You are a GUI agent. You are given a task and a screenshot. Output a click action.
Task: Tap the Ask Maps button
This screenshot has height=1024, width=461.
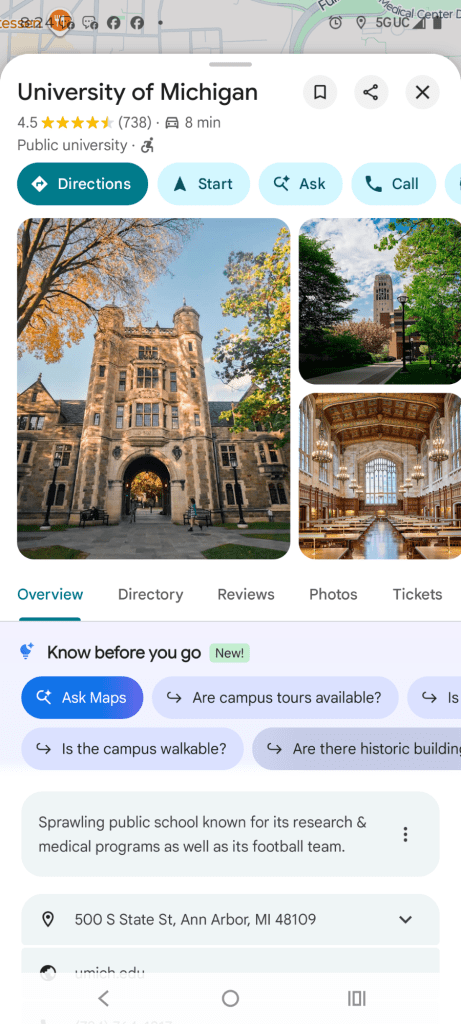pos(82,697)
